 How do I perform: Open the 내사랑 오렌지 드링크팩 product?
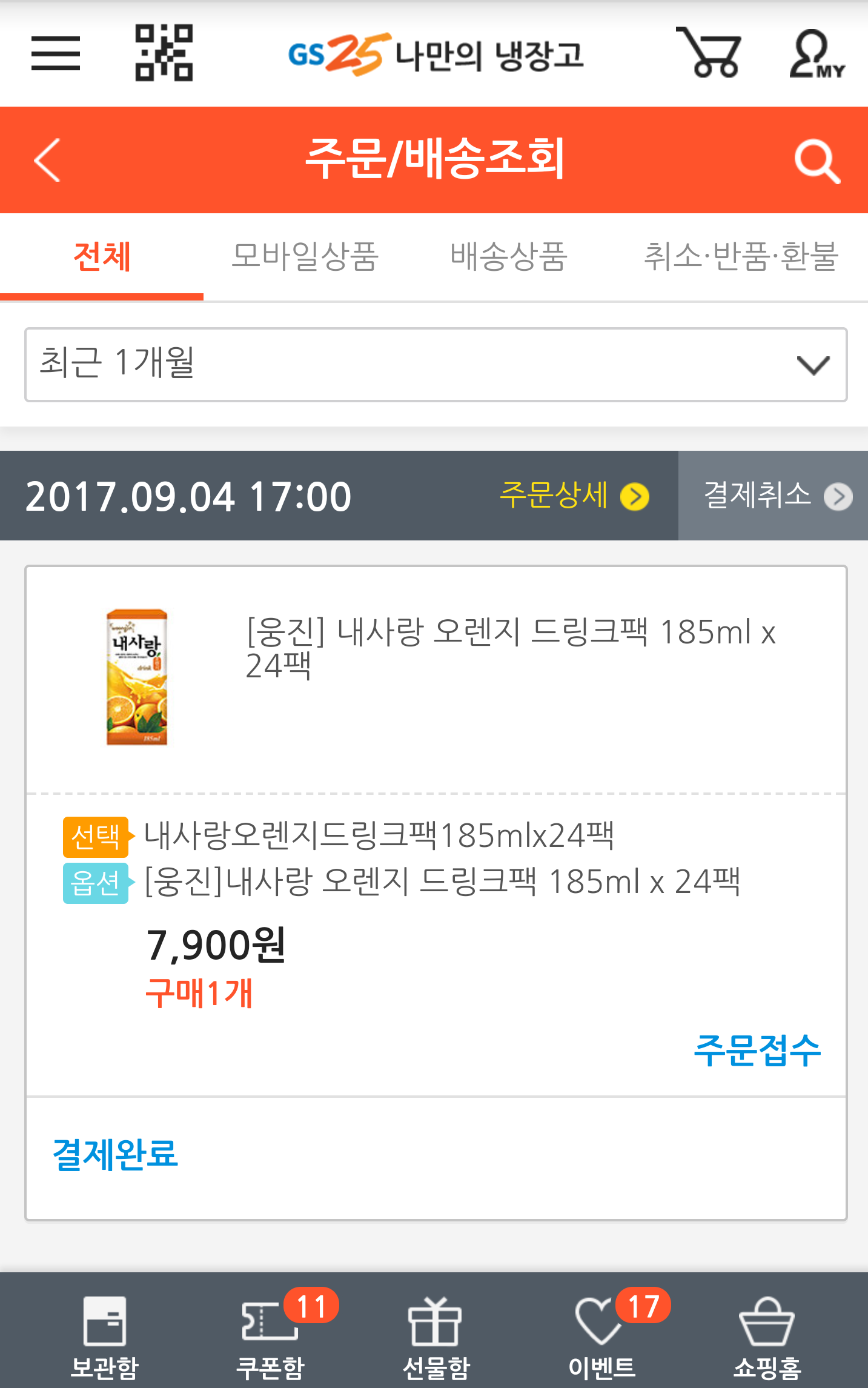tap(511, 648)
